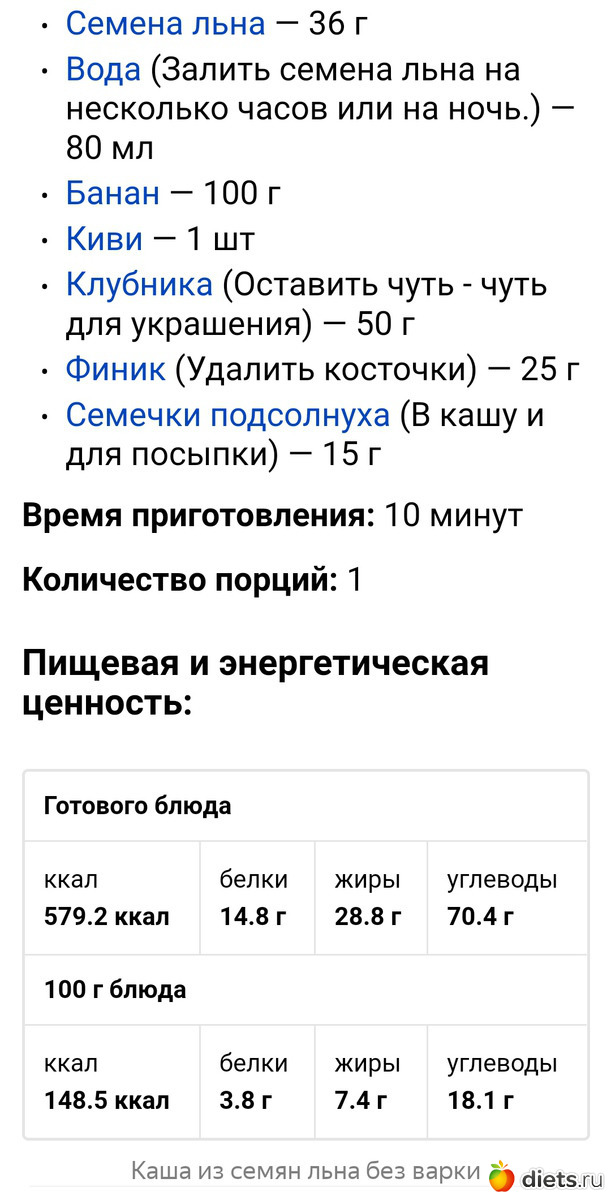This screenshot has height=1200, width=611.
Task: Tap the Финик link
Action: tap(115, 369)
